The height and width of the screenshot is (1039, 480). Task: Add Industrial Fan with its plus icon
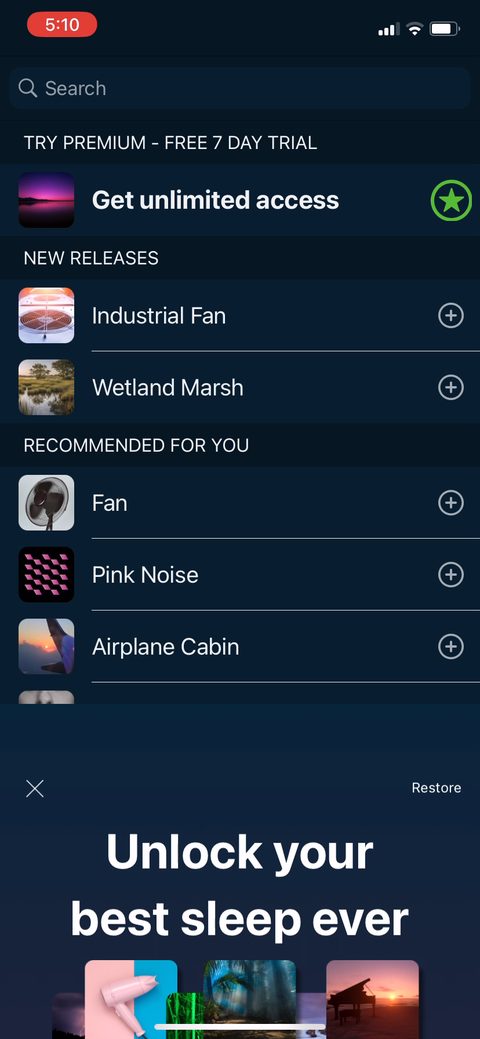point(451,316)
